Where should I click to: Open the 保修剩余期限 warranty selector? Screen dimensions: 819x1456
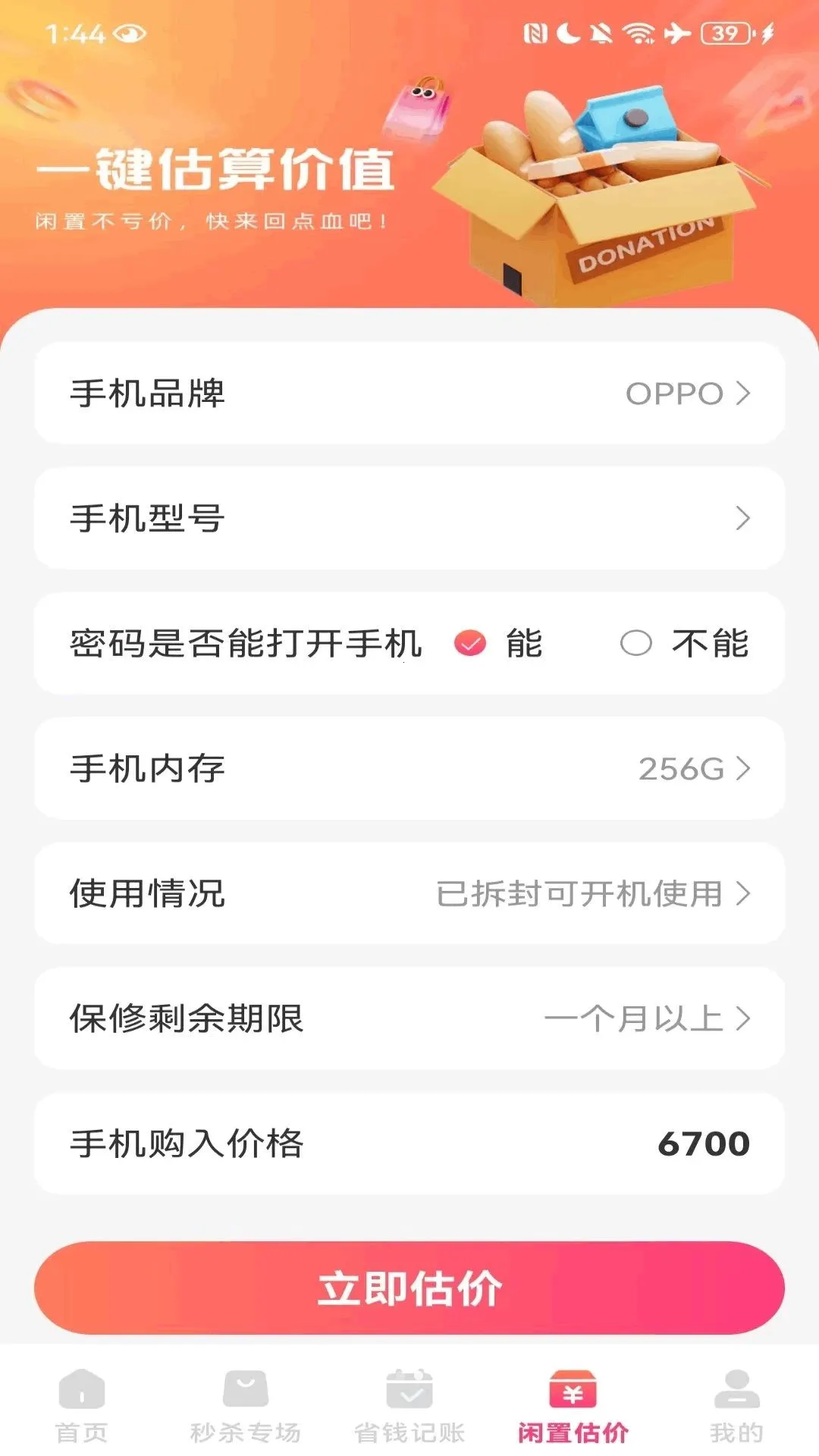(409, 1018)
